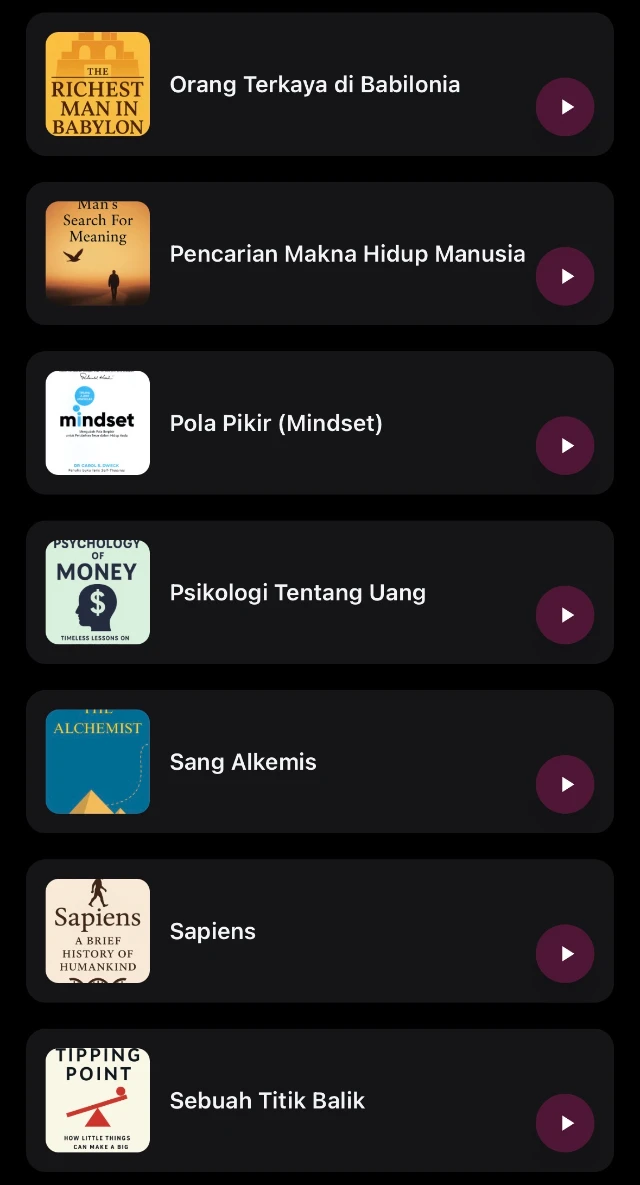640x1185 pixels.
Task: Open the Sapiens book card
Action: (x=320, y=930)
